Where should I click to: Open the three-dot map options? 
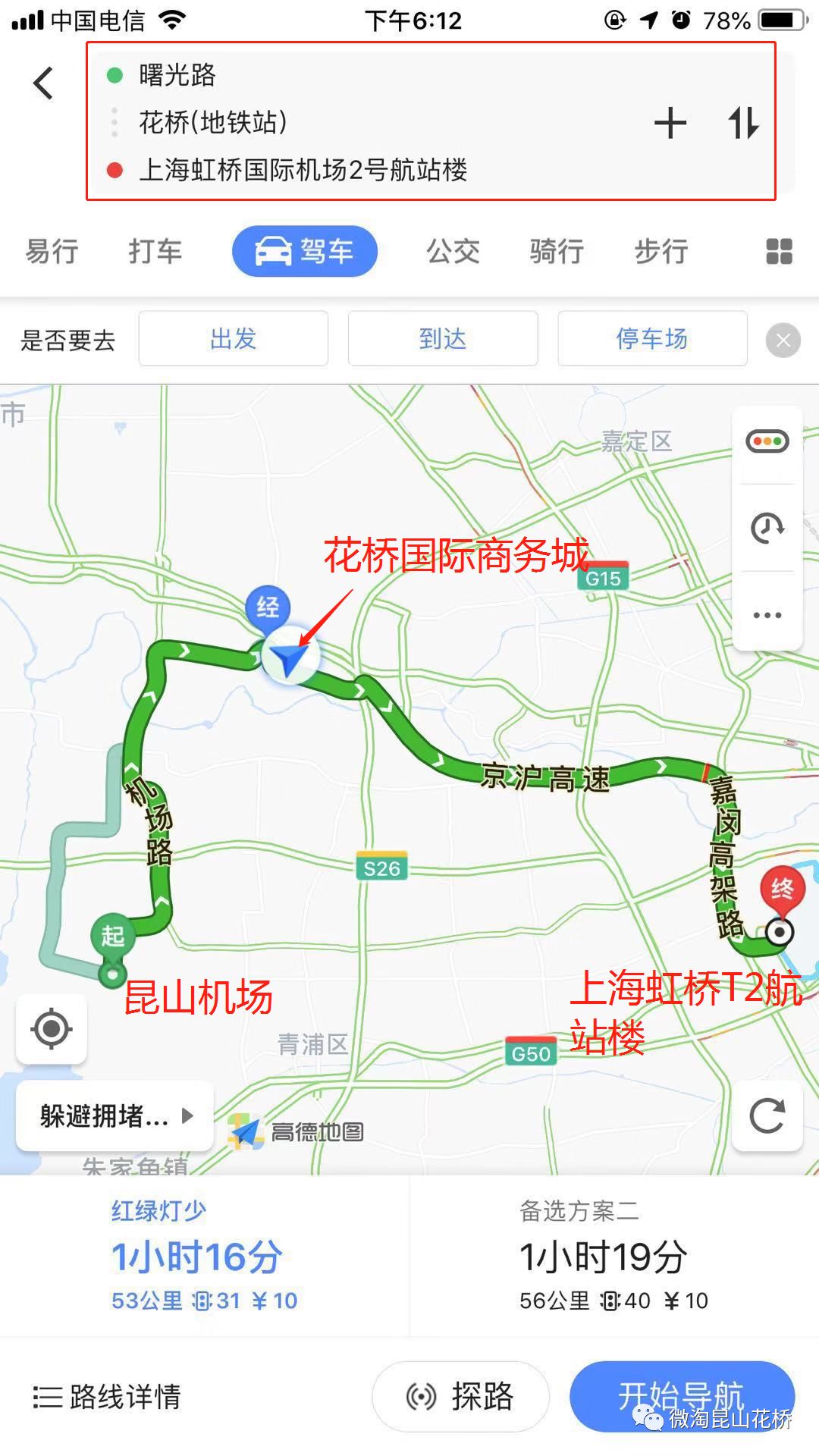click(767, 615)
